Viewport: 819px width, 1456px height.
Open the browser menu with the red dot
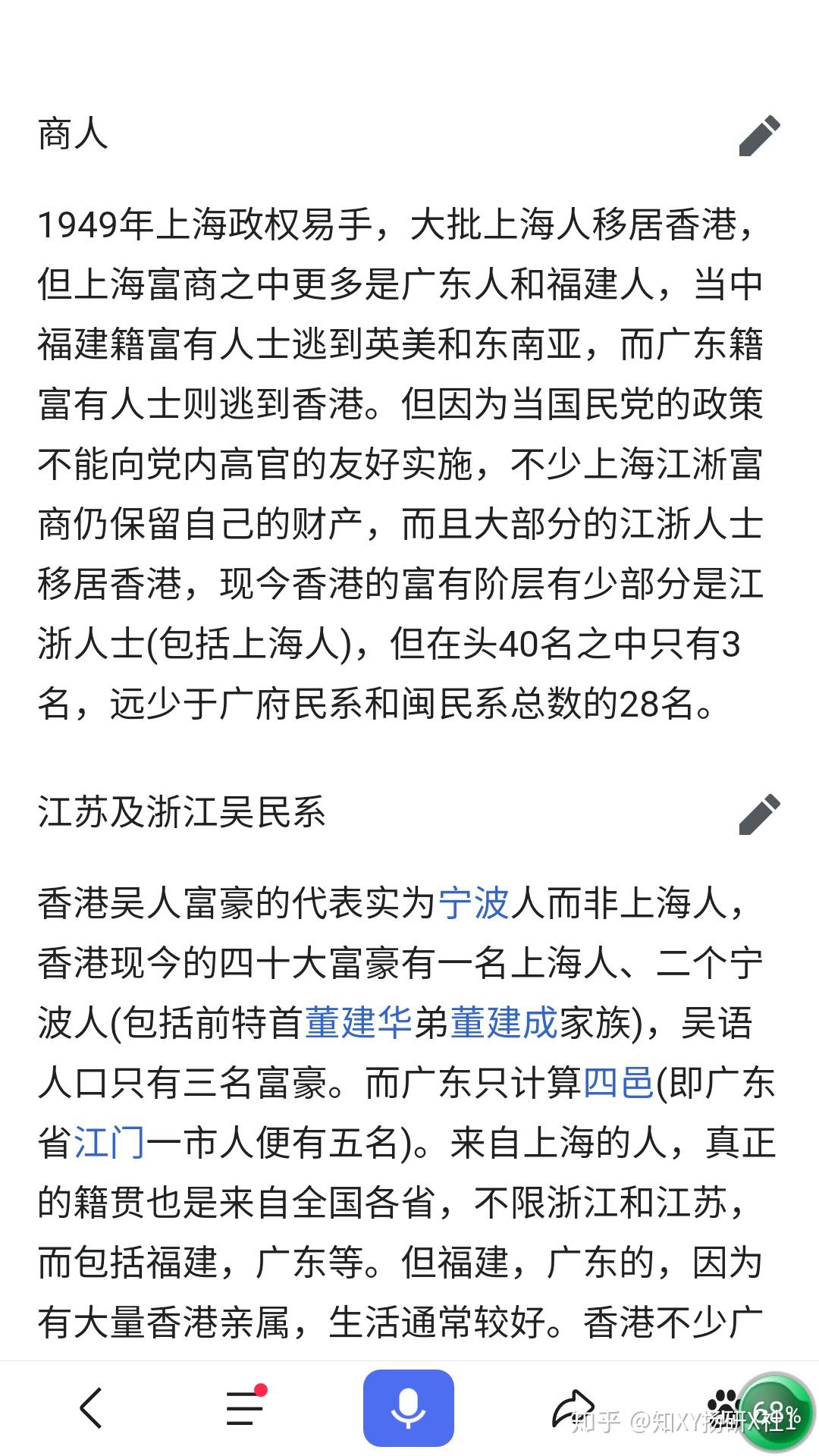[246, 1408]
